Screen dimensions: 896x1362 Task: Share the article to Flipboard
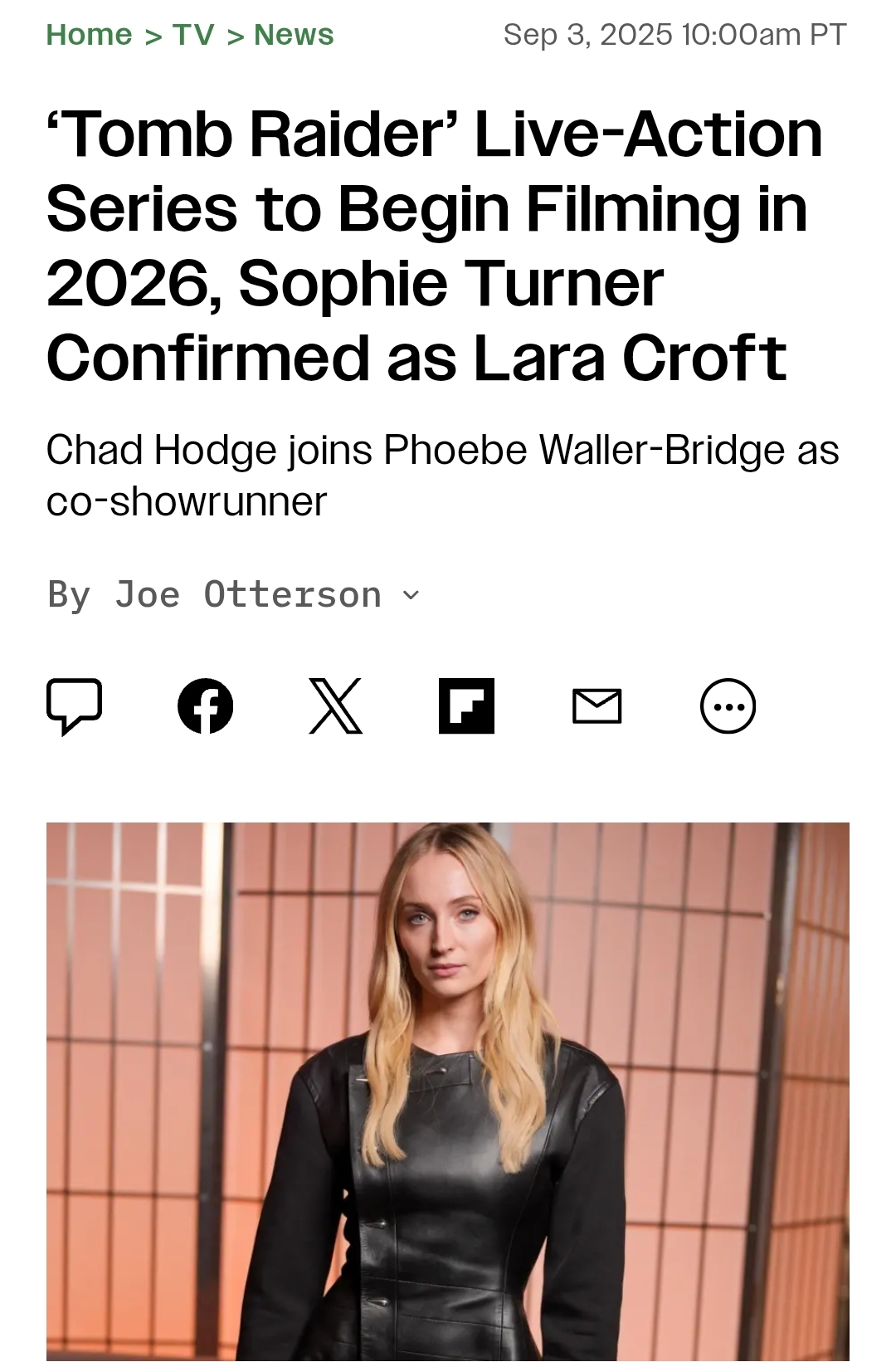(466, 706)
